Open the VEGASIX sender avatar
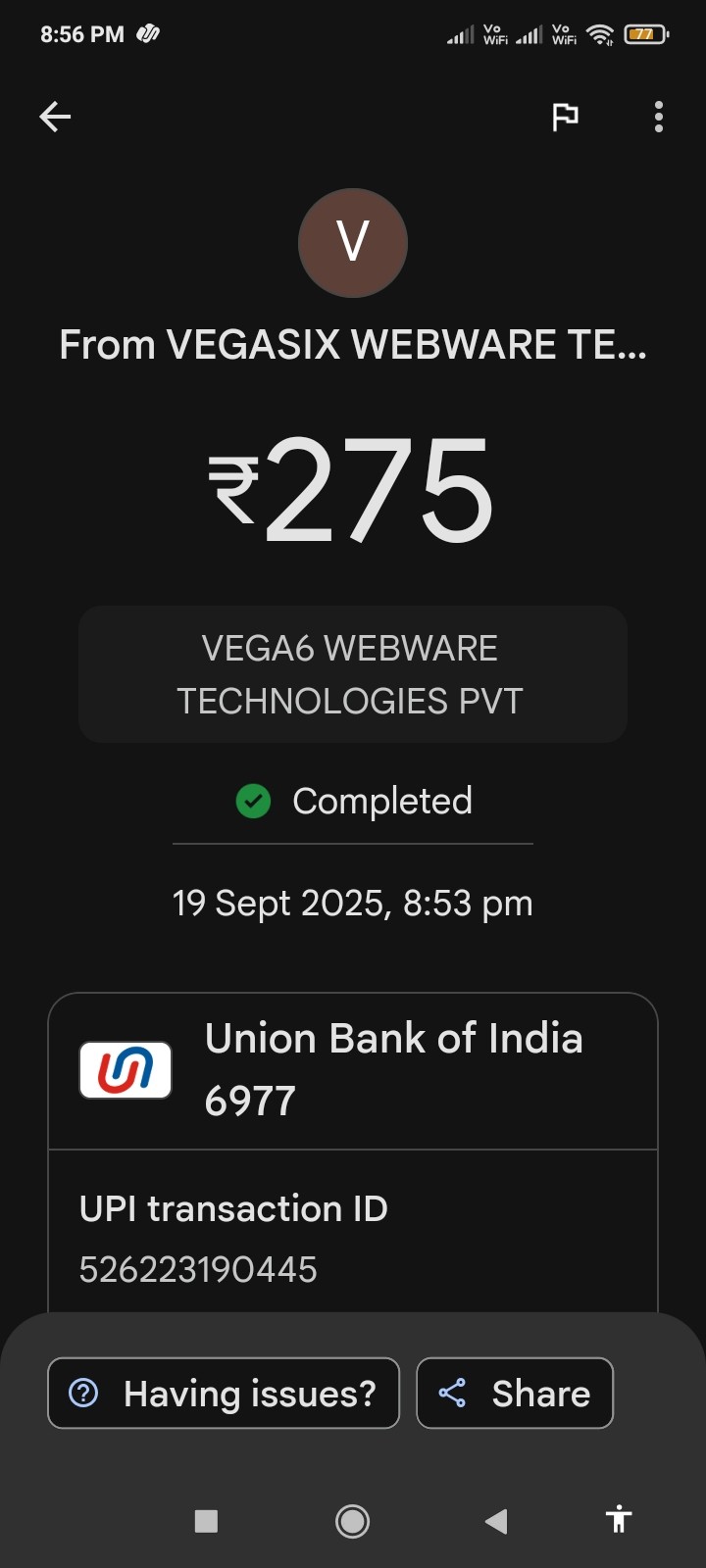This screenshot has height=1568, width=706. [x=353, y=242]
